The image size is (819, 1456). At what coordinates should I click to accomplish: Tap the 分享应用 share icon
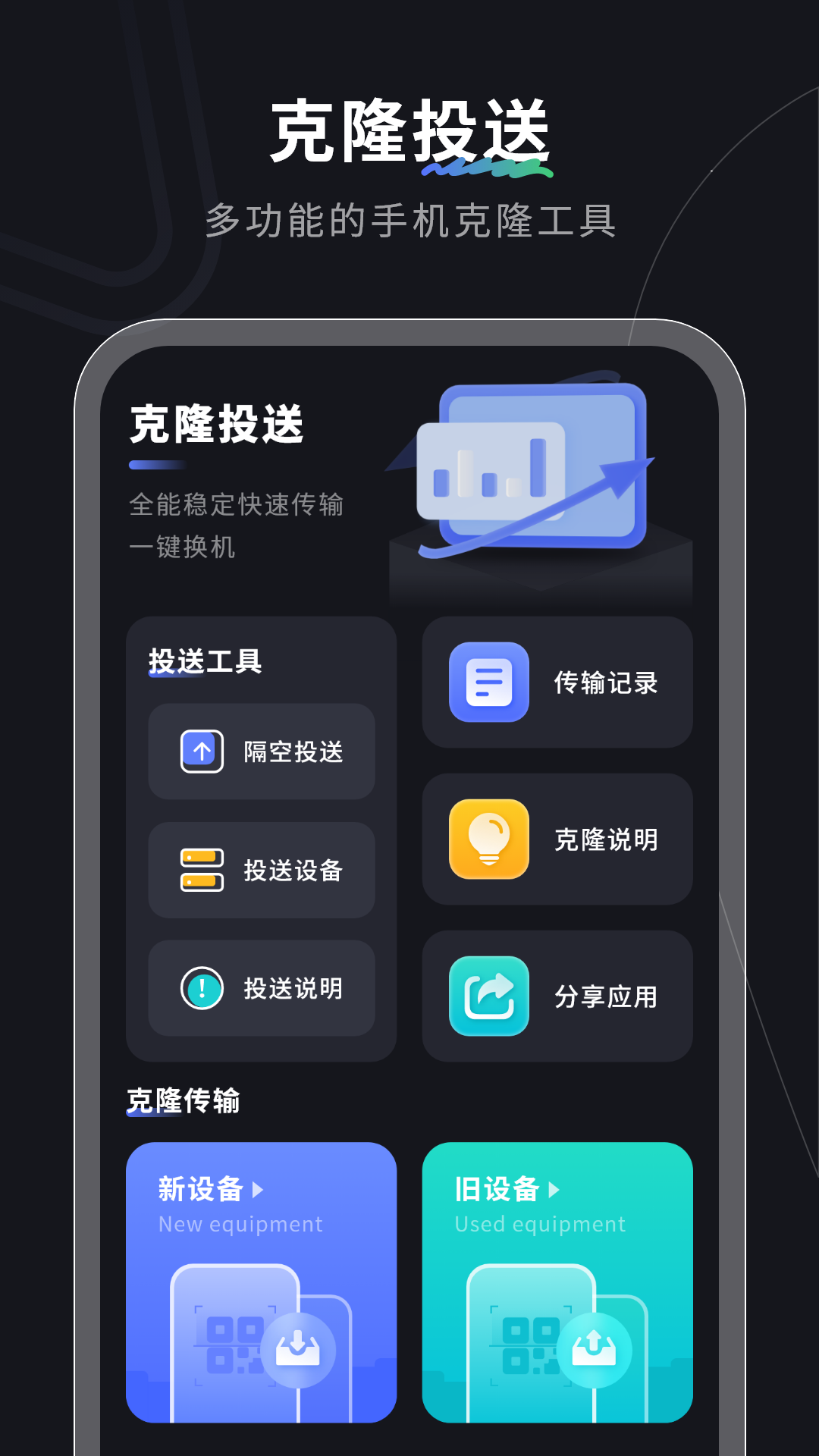pyautogui.click(x=488, y=996)
